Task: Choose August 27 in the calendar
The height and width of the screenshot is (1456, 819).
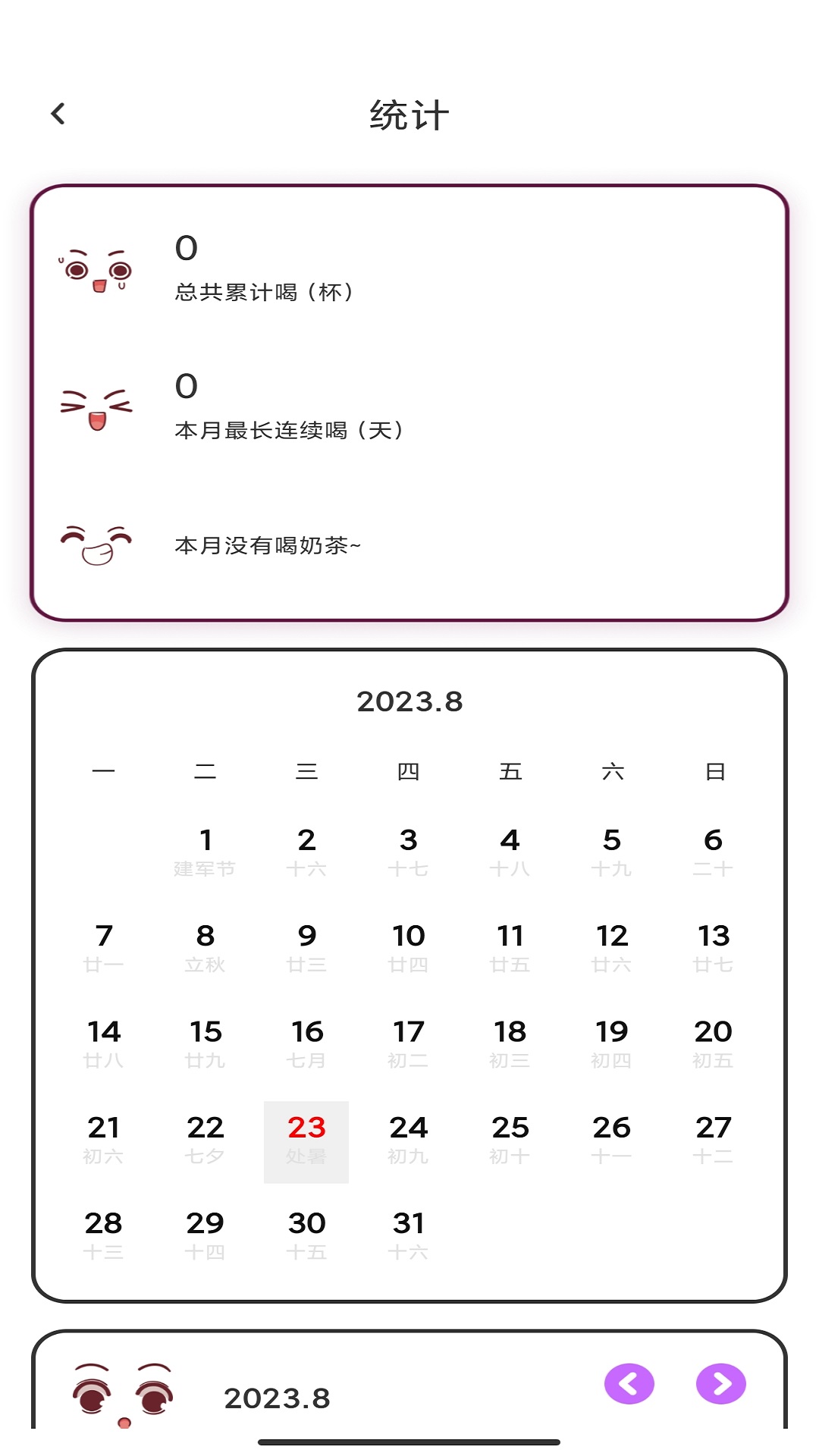Action: [x=713, y=1141]
